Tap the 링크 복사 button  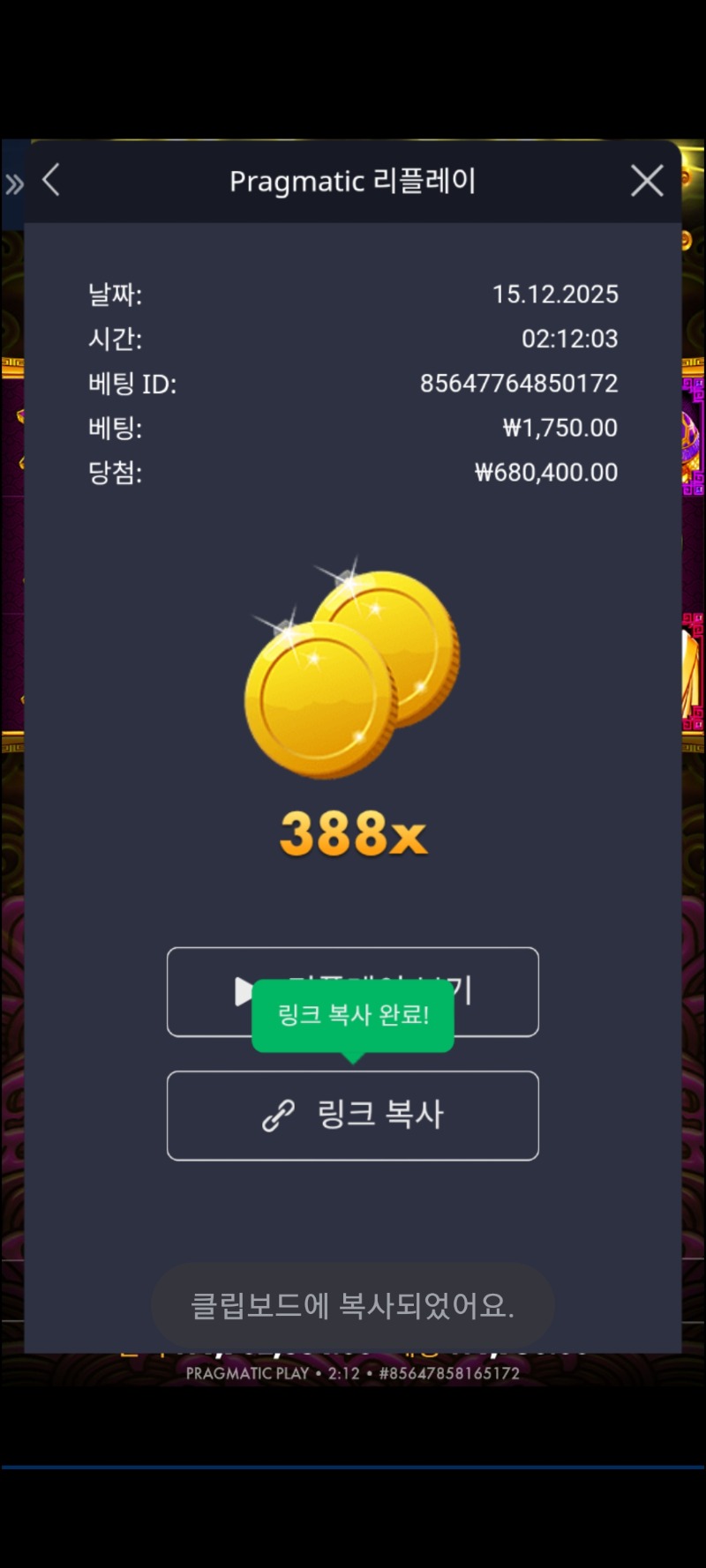click(x=353, y=1116)
